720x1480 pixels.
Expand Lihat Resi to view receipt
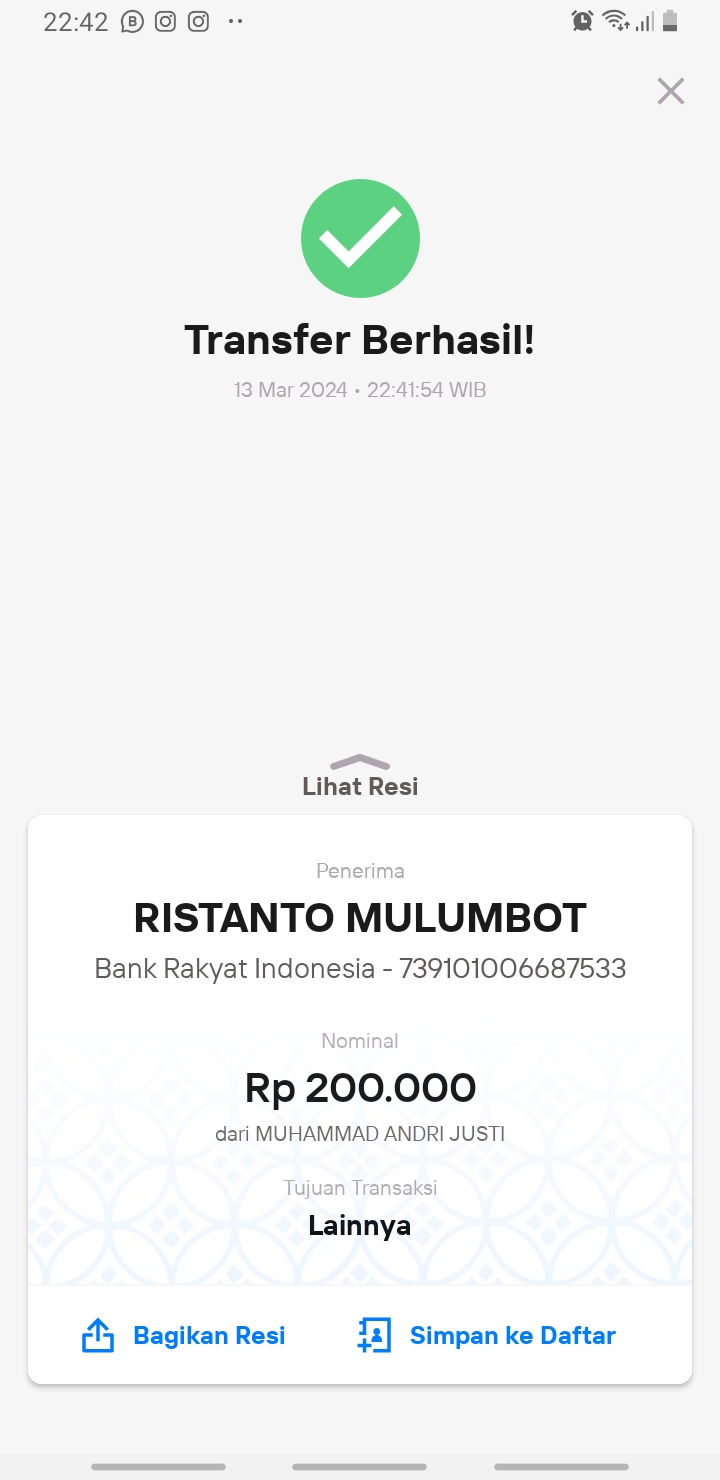pyautogui.click(x=360, y=776)
